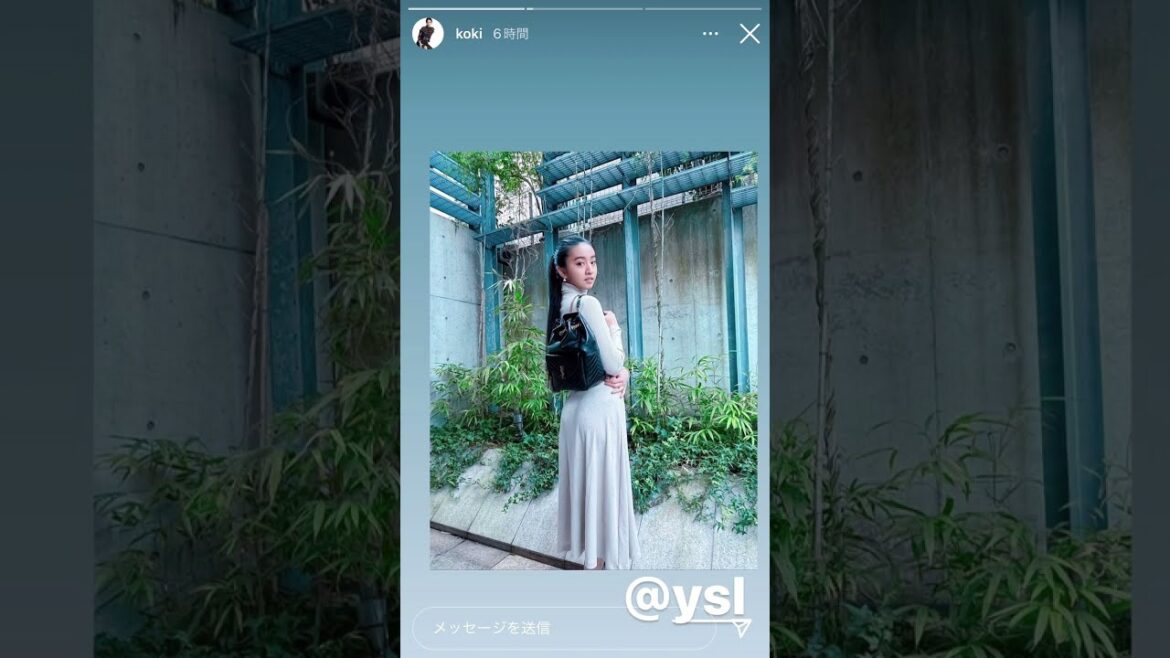Viewport: 1170px width, 658px height.
Task: Tap the koki username
Action: click(468, 34)
